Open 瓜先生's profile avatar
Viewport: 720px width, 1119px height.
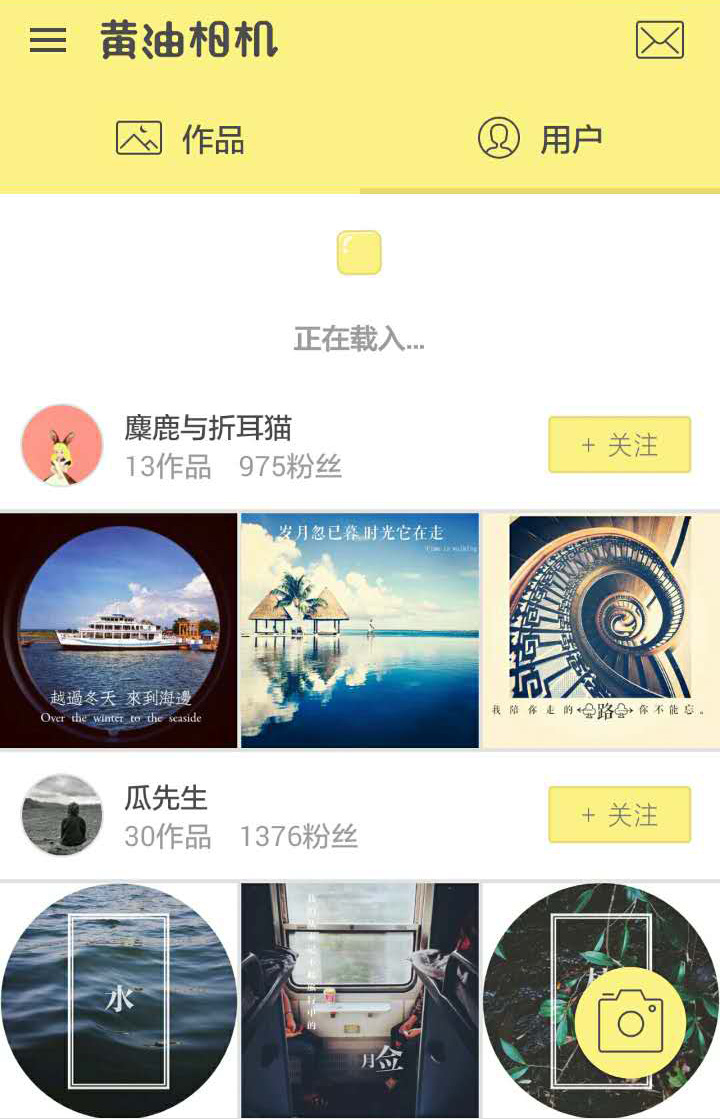click(x=62, y=815)
